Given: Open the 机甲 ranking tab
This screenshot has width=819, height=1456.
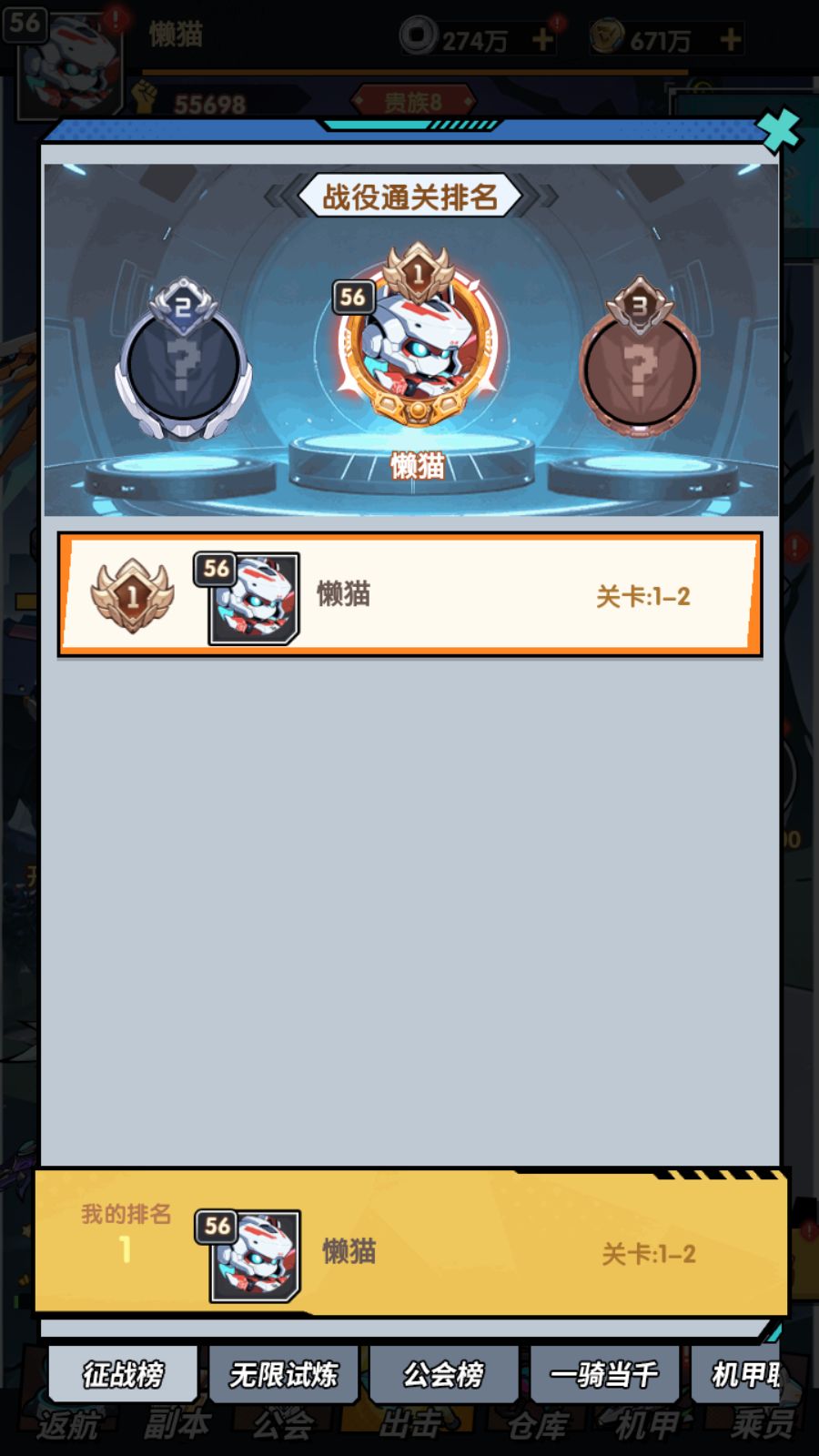Looking at the screenshot, I should 742,1373.
